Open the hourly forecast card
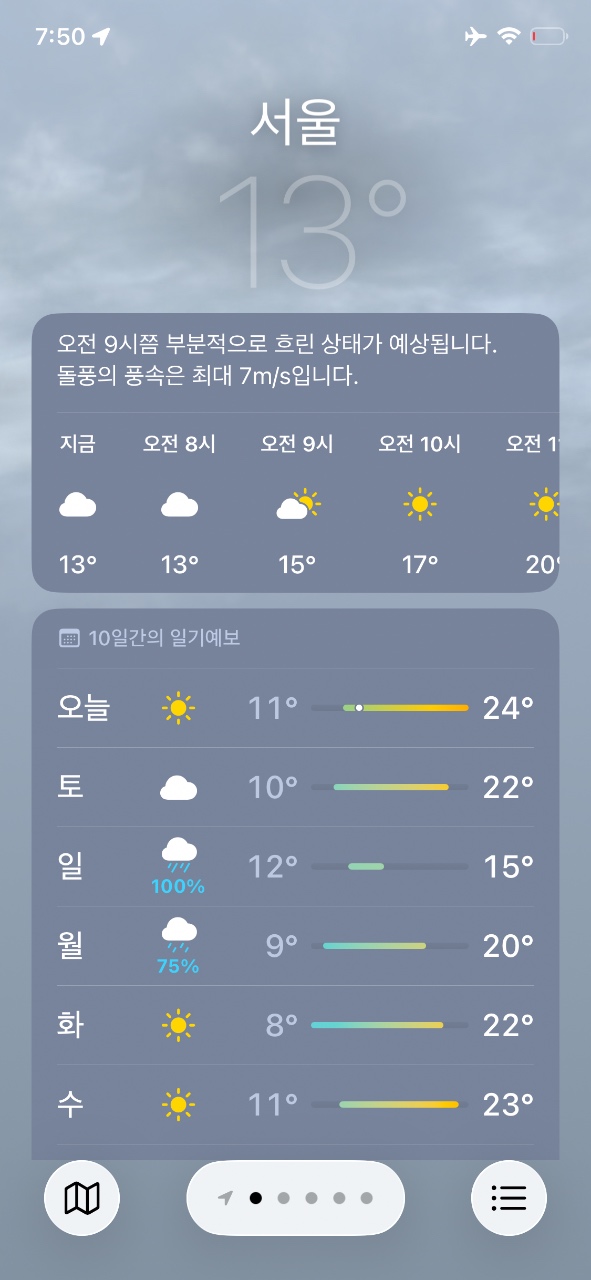Screen dimensions: 591x1280 (295, 453)
